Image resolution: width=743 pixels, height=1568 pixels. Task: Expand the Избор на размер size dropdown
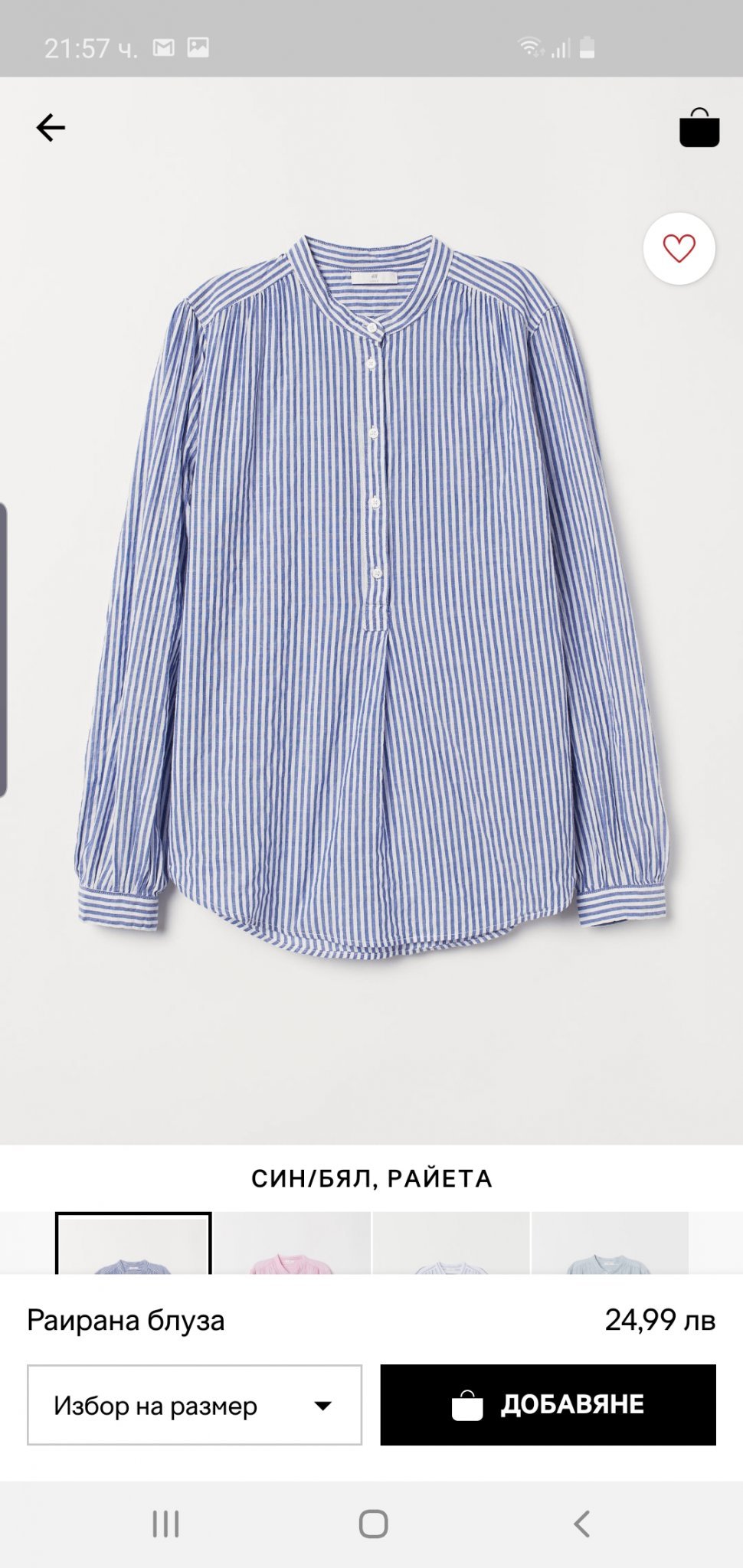point(195,1405)
